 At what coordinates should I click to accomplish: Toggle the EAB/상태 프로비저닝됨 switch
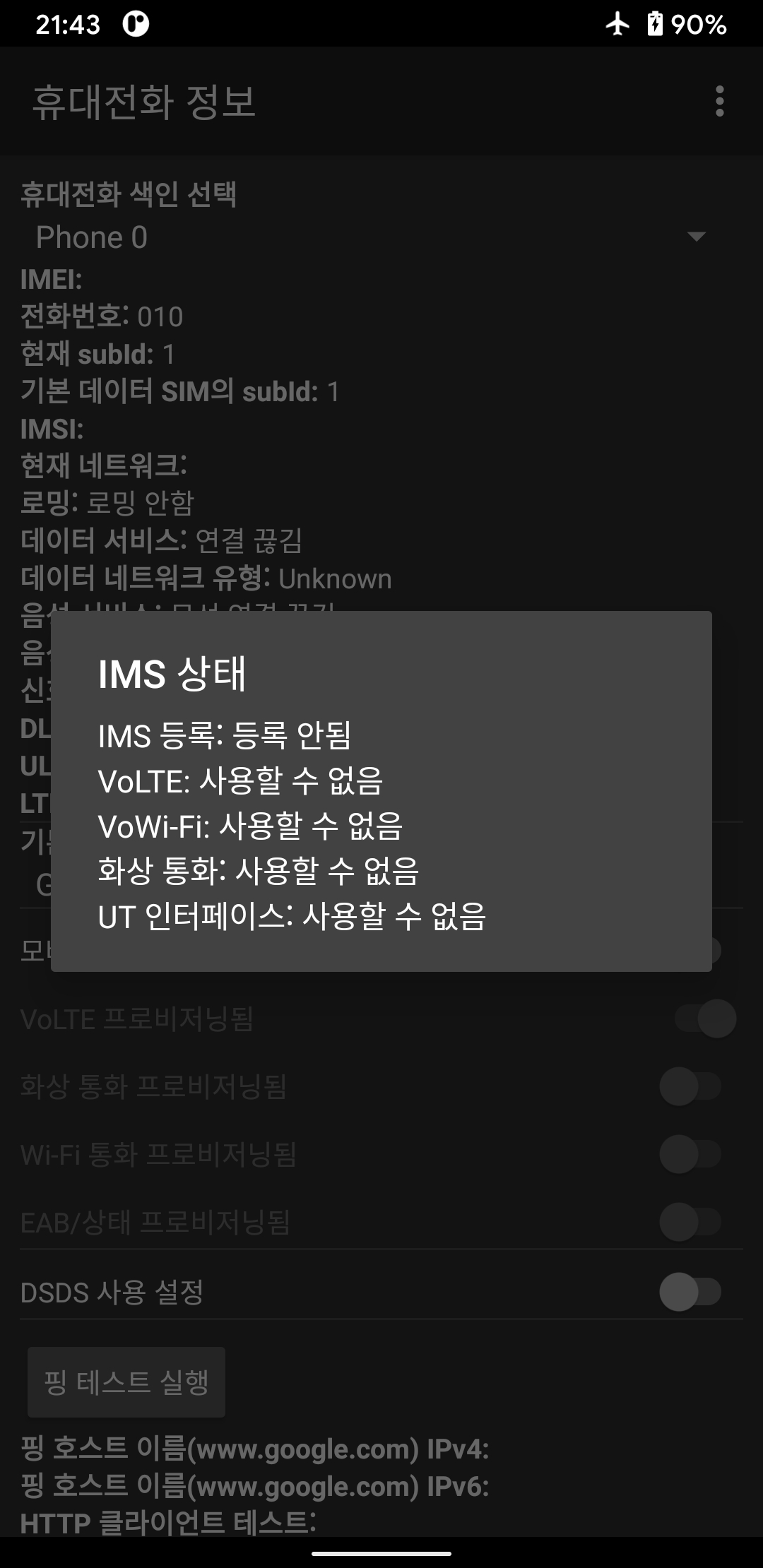pyautogui.click(x=691, y=1222)
